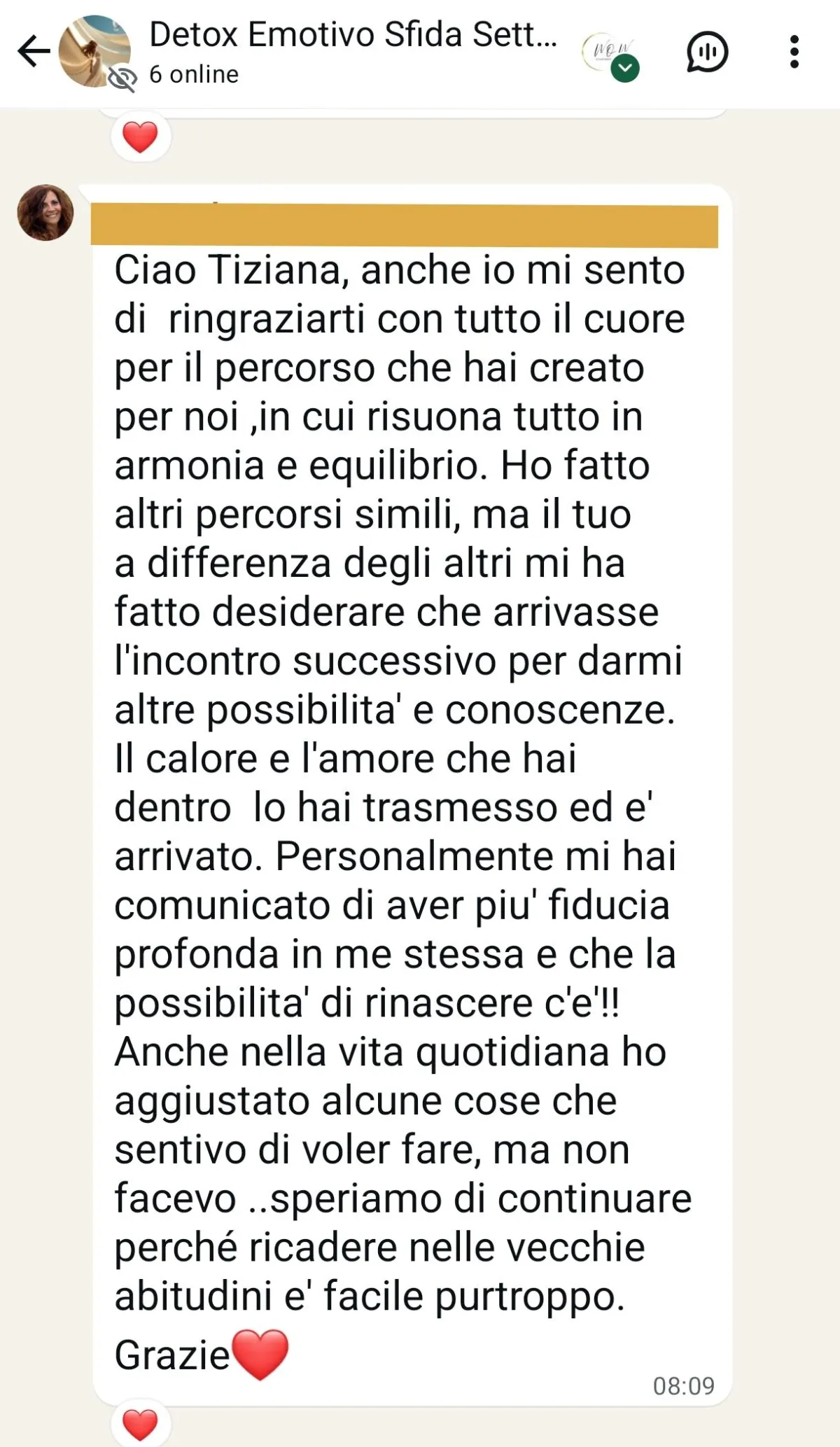
Task: Open the group voice chat icon
Action: click(x=707, y=52)
